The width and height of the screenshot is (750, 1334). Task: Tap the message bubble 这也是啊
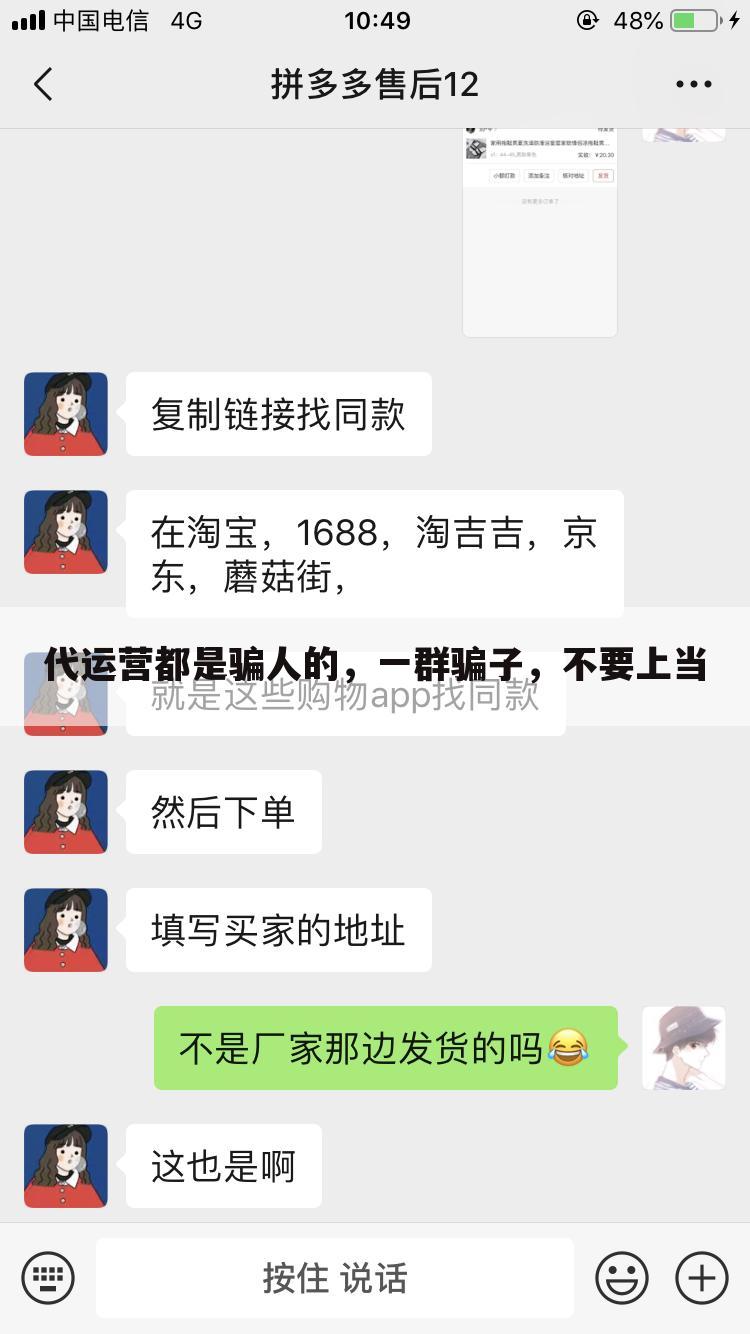pos(222,1165)
